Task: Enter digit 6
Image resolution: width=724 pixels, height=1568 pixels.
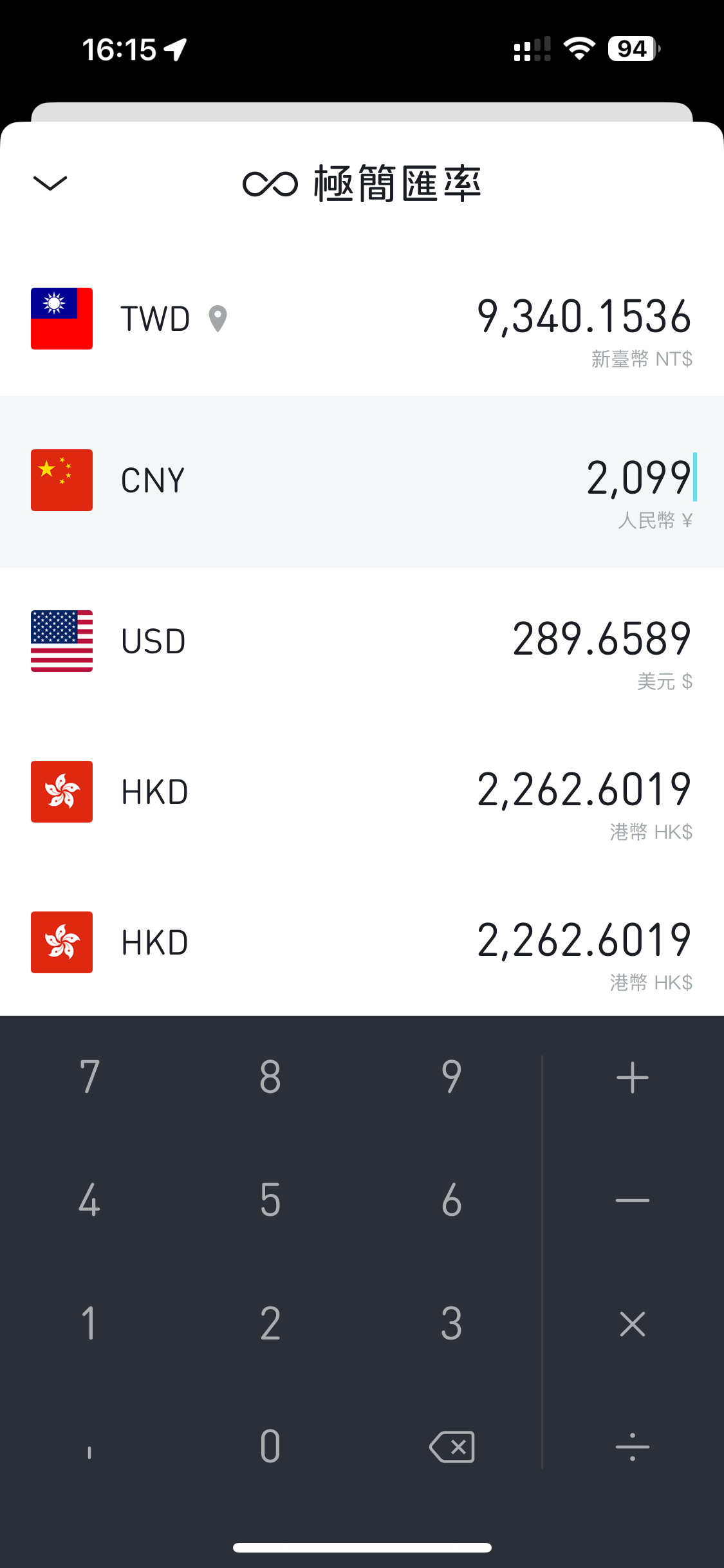Action: tap(451, 1200)
